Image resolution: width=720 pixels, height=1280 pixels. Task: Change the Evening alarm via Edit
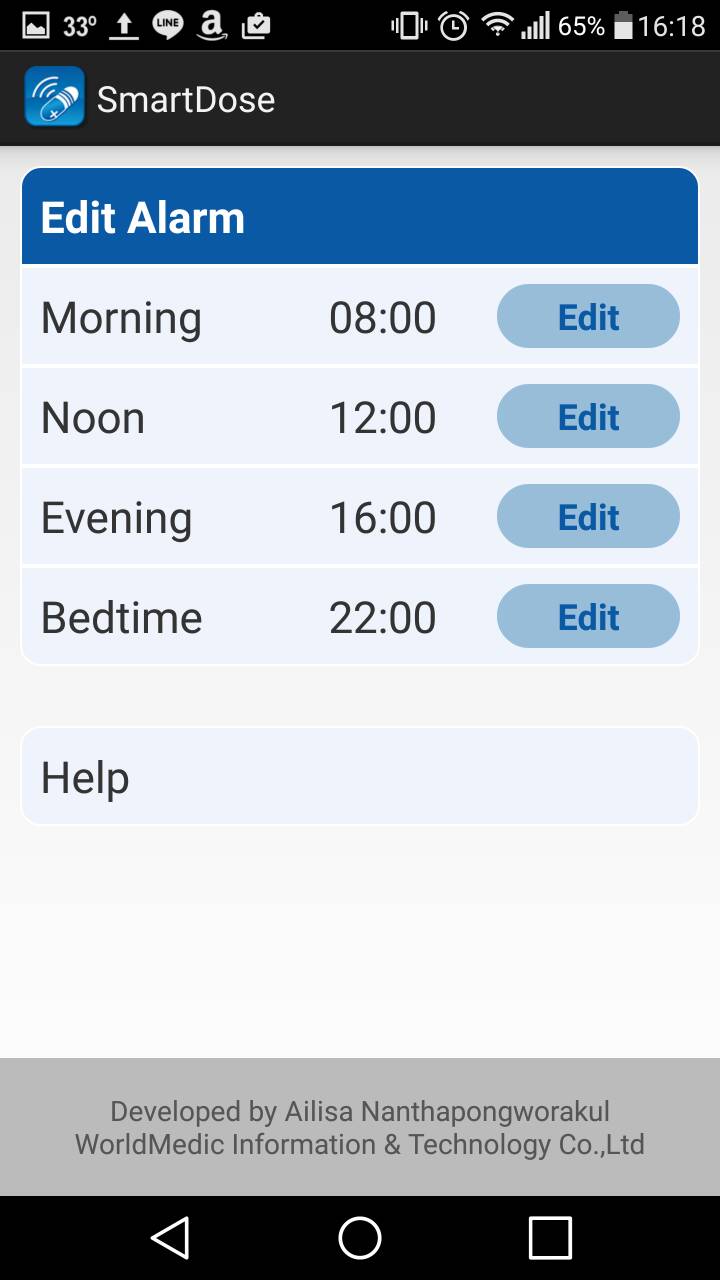(x=588, y=517)
